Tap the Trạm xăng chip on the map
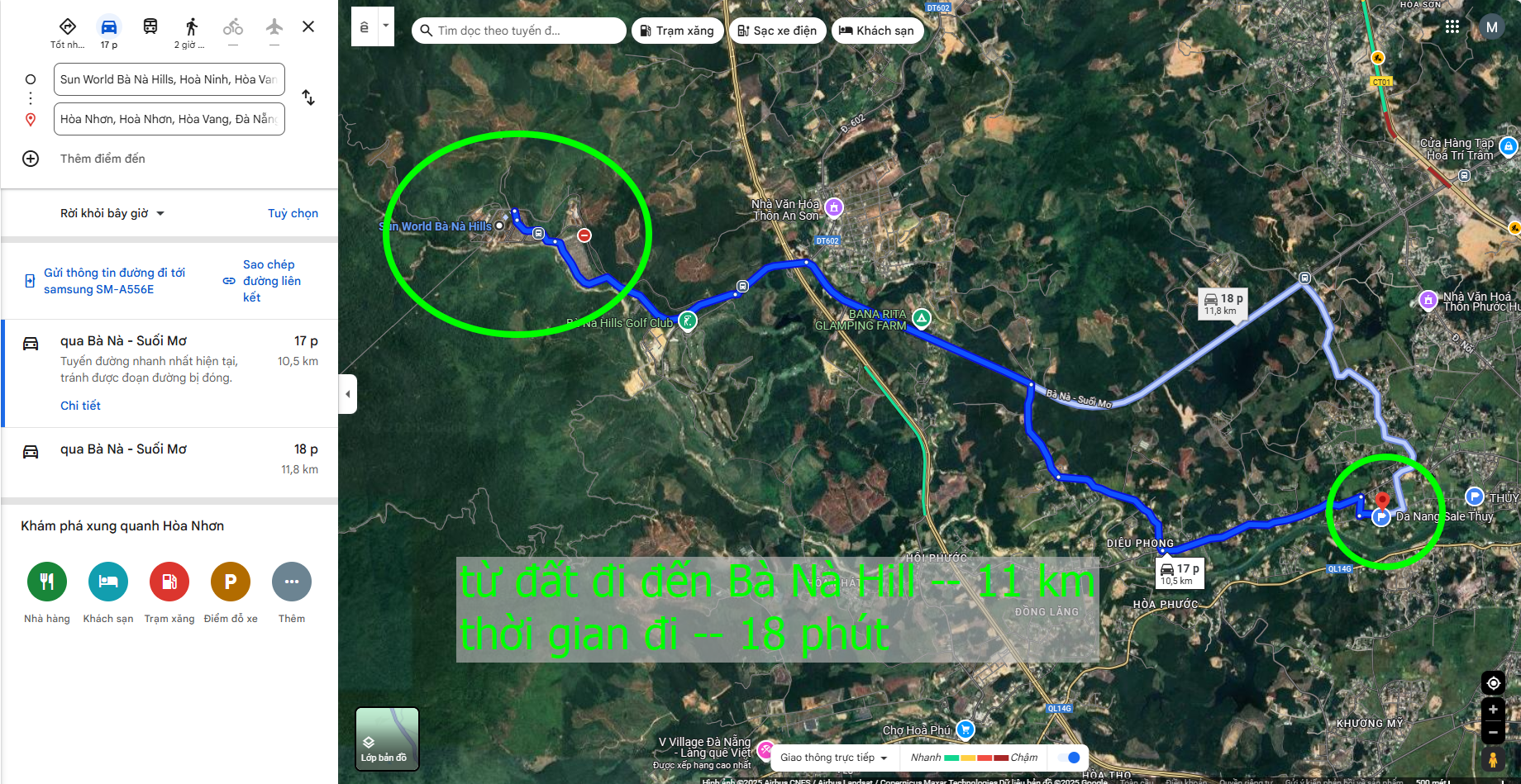 pyautogui.click(x=677, y=31)
